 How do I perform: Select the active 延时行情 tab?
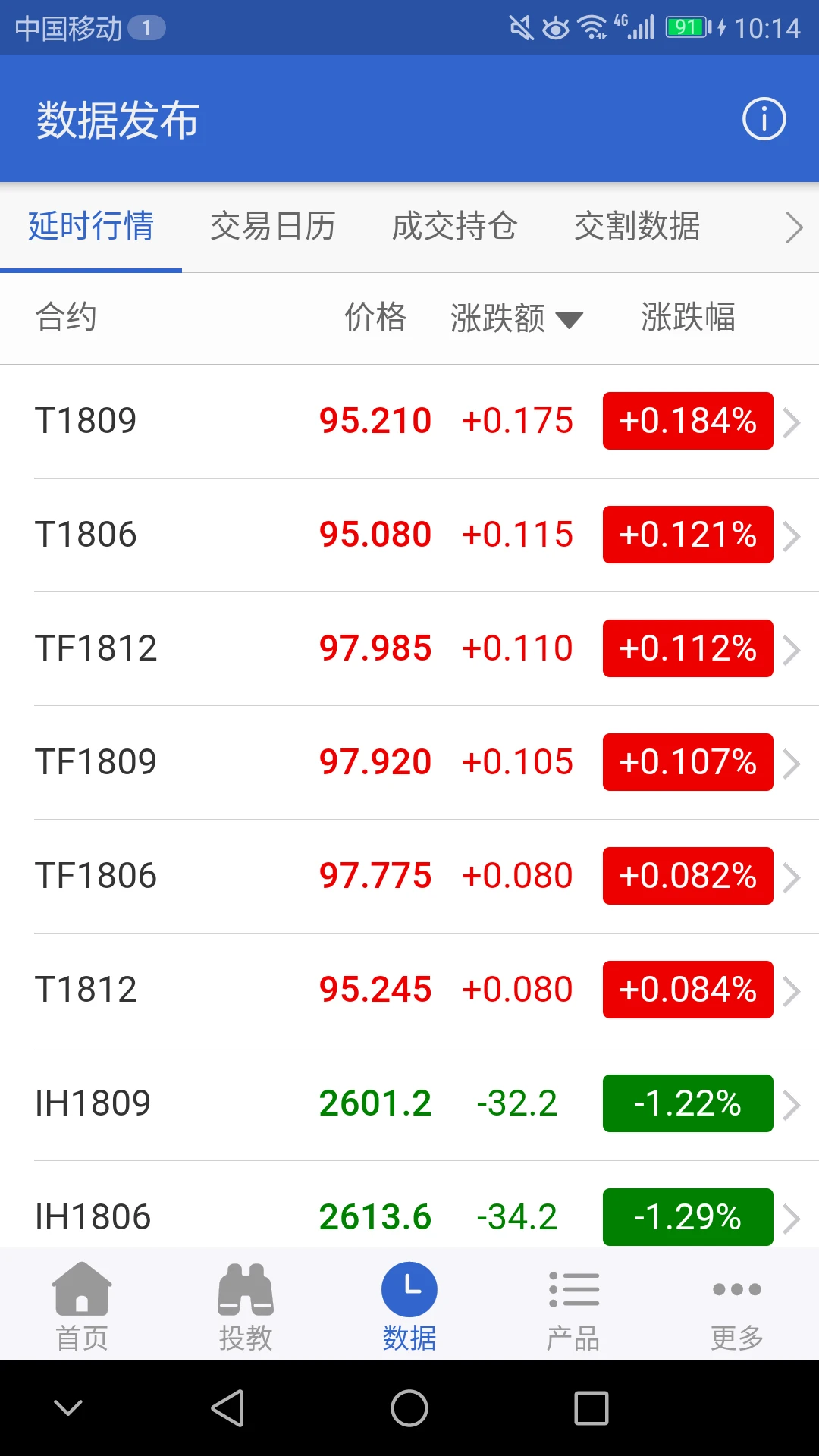point(91,227)
